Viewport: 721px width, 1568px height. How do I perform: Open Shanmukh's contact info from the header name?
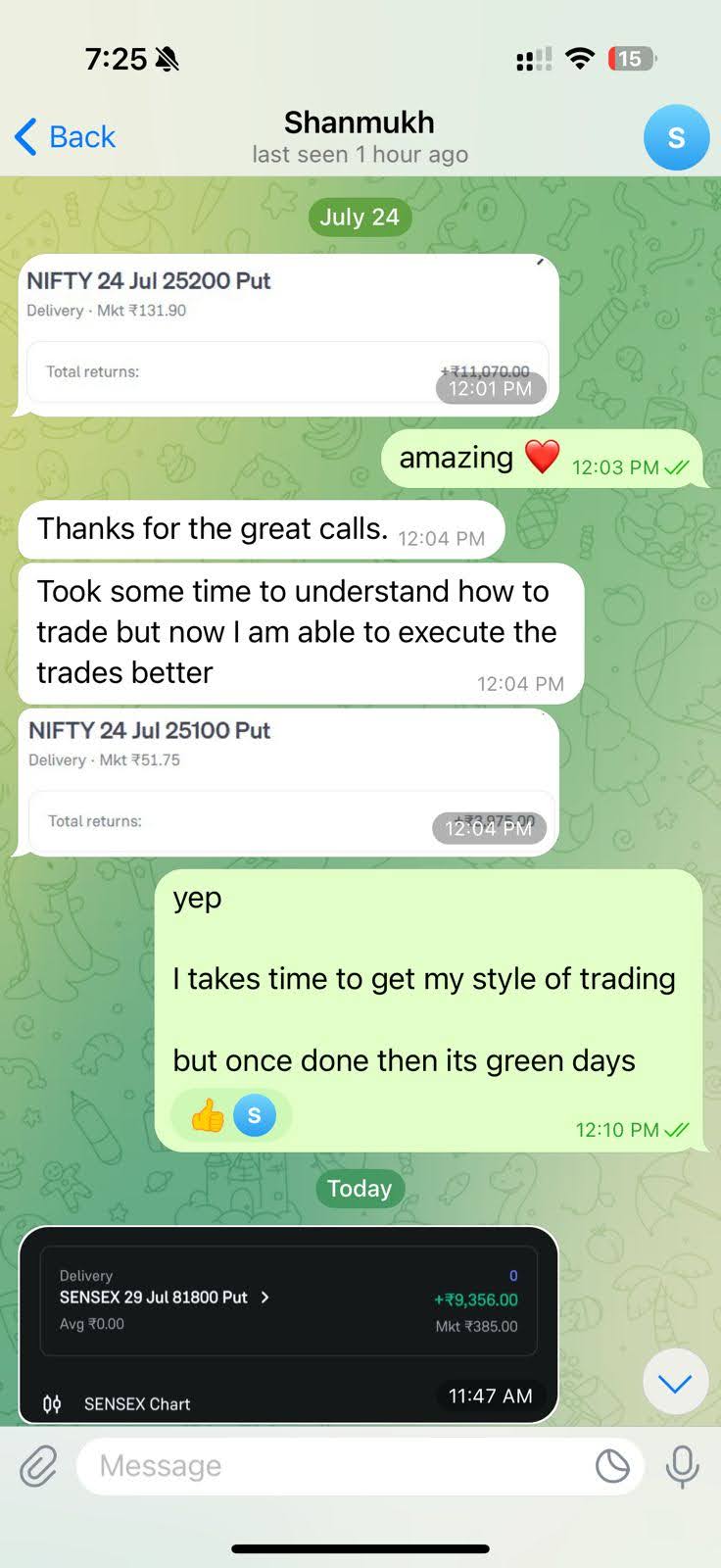(x=360, y=123)
